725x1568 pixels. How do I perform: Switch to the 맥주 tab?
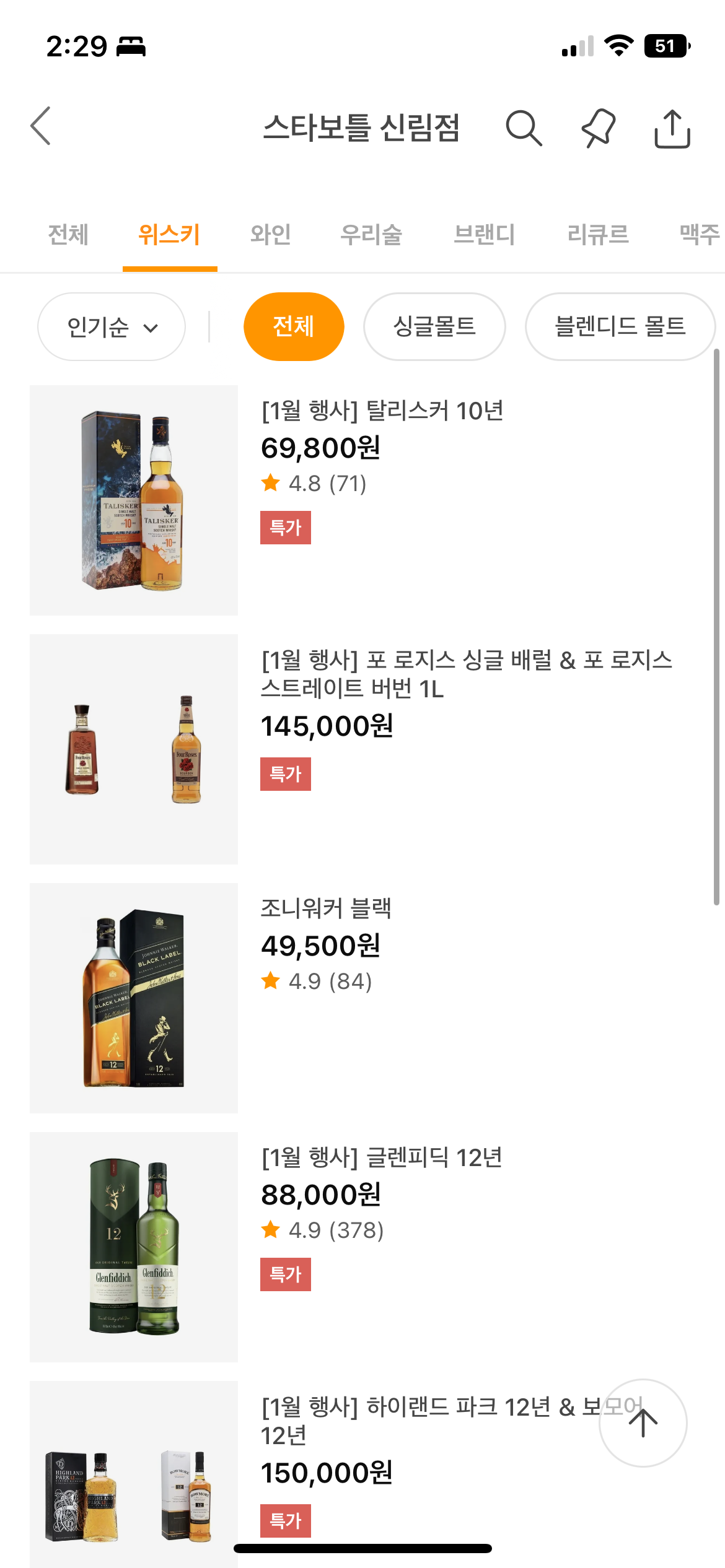point(699,235)
